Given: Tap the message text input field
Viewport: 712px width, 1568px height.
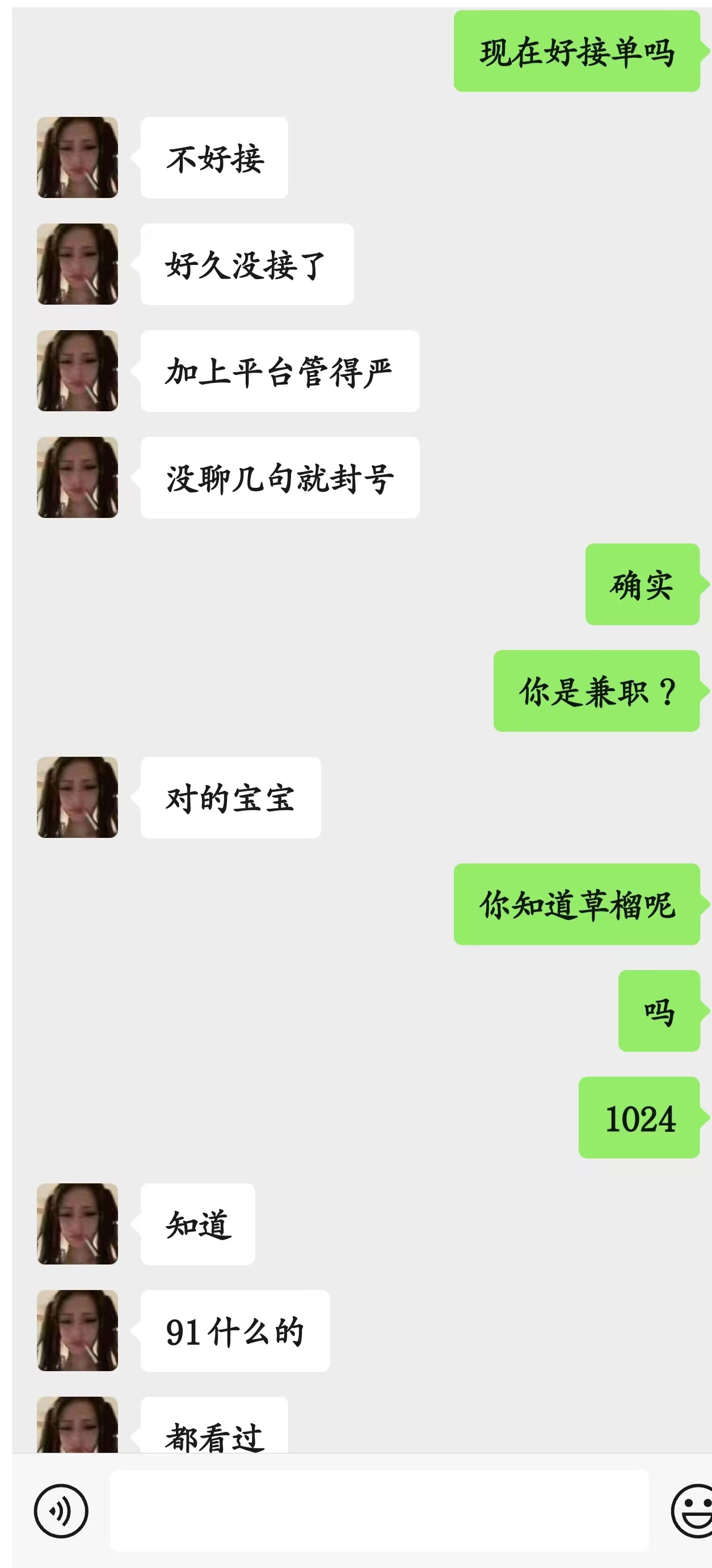Looking at the screenshot, I should pyautogui.click(x=379, y=1511).
